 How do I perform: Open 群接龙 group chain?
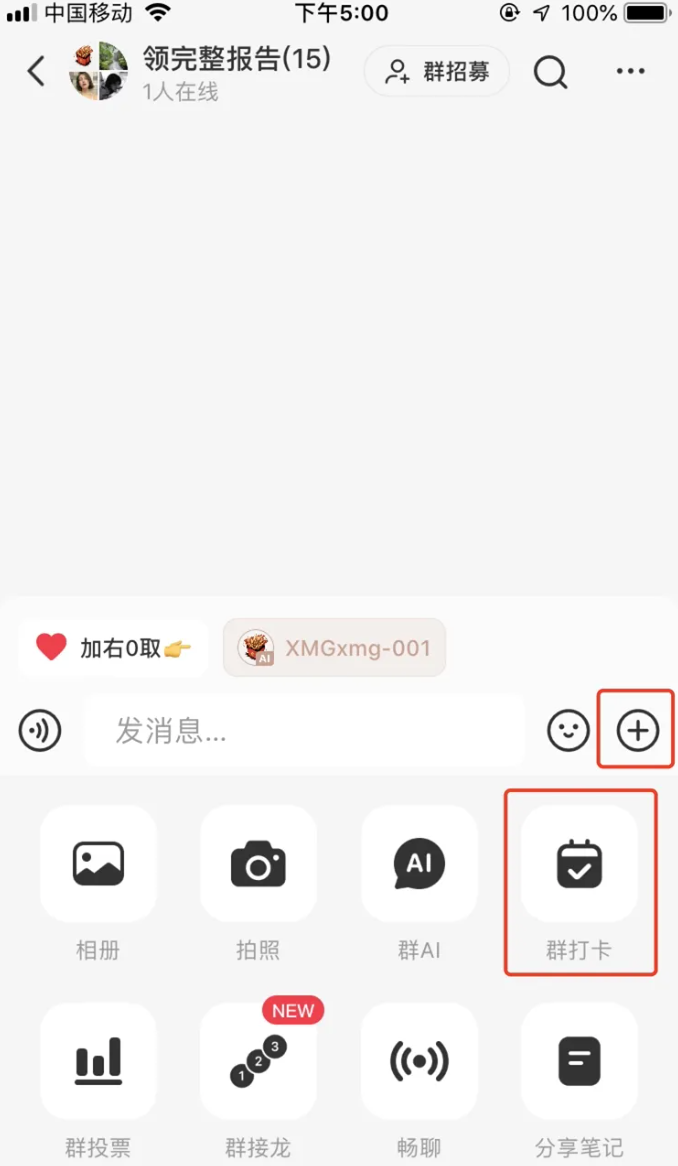pos(258,1061)
